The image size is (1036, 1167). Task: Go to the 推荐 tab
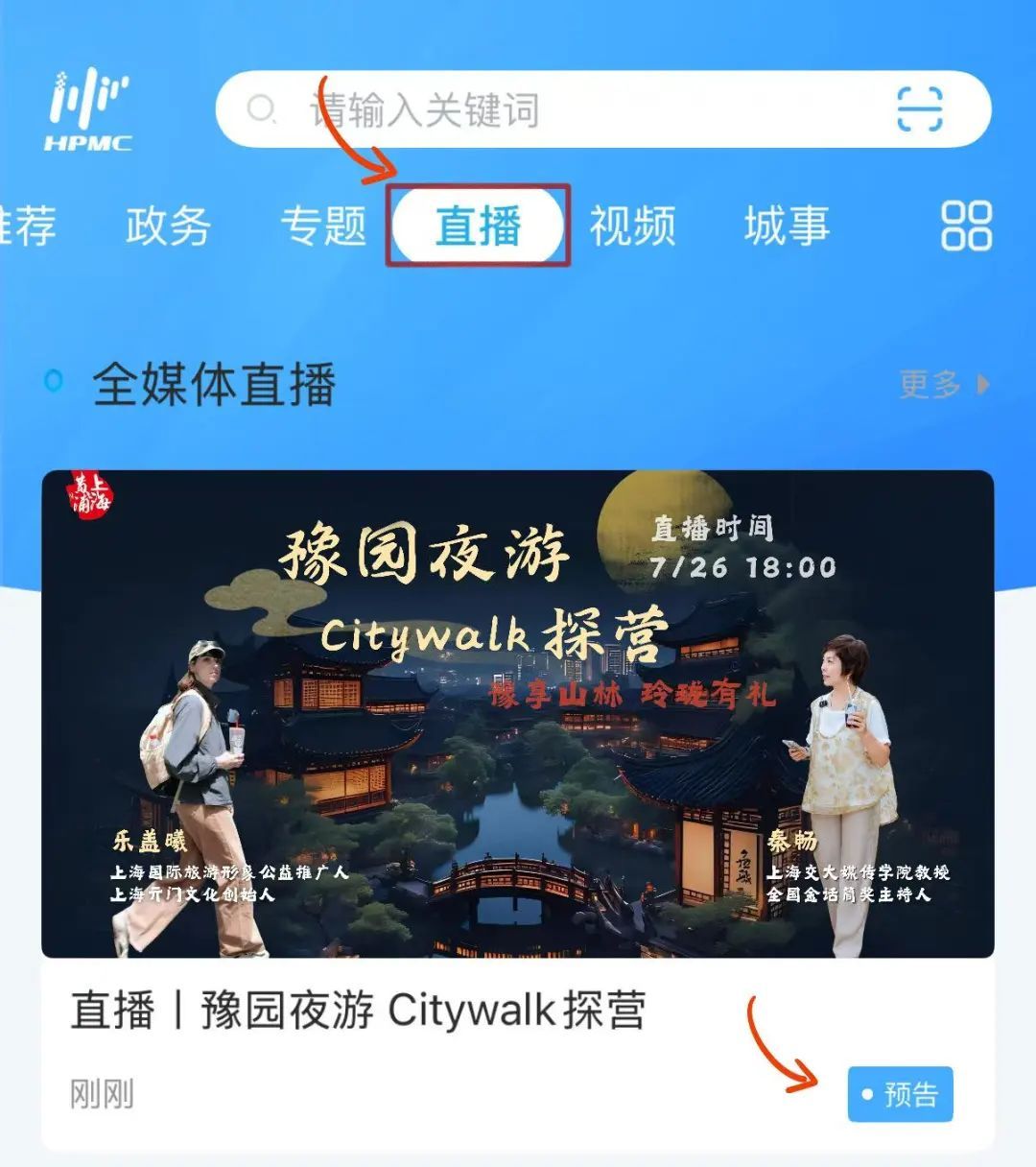[27, 226]
